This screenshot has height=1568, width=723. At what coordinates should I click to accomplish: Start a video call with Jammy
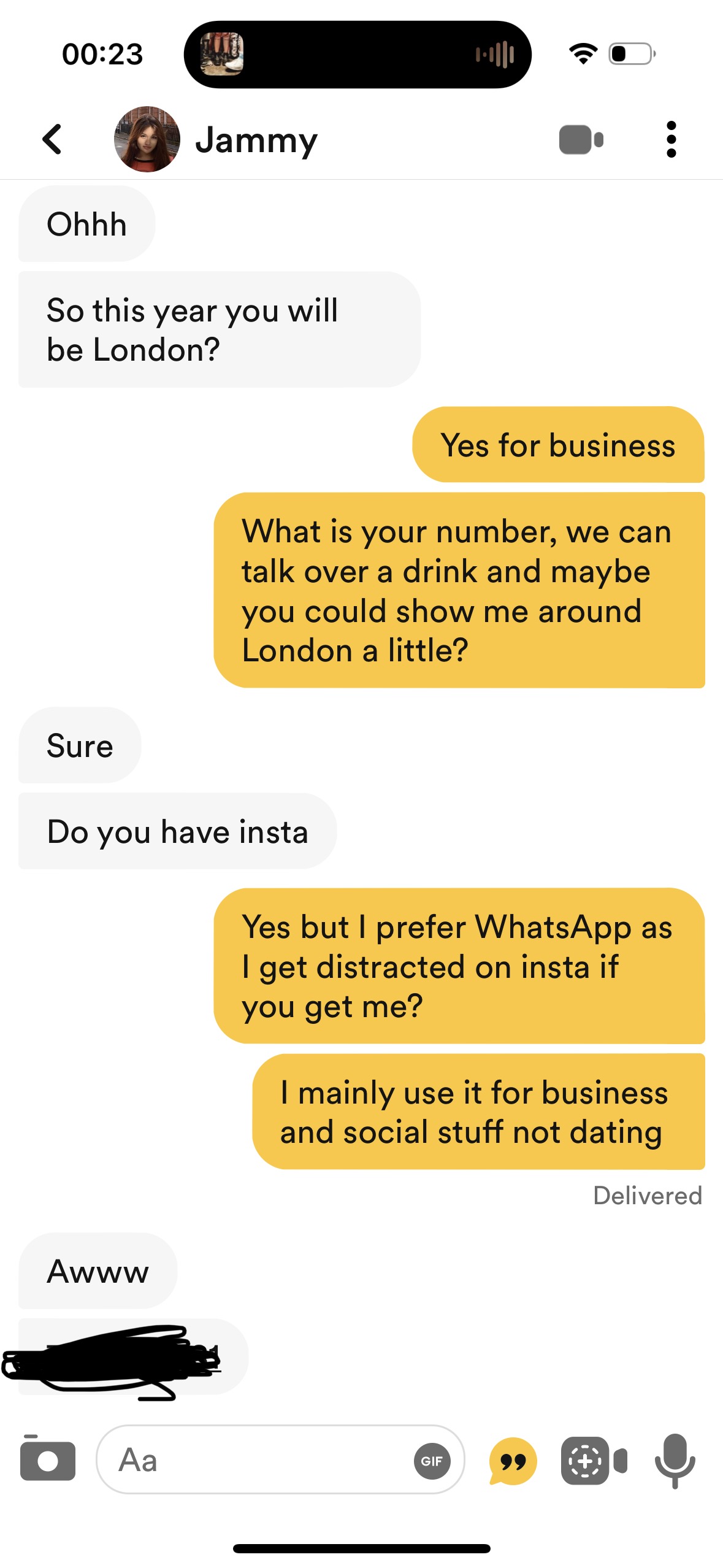point(581,140)
